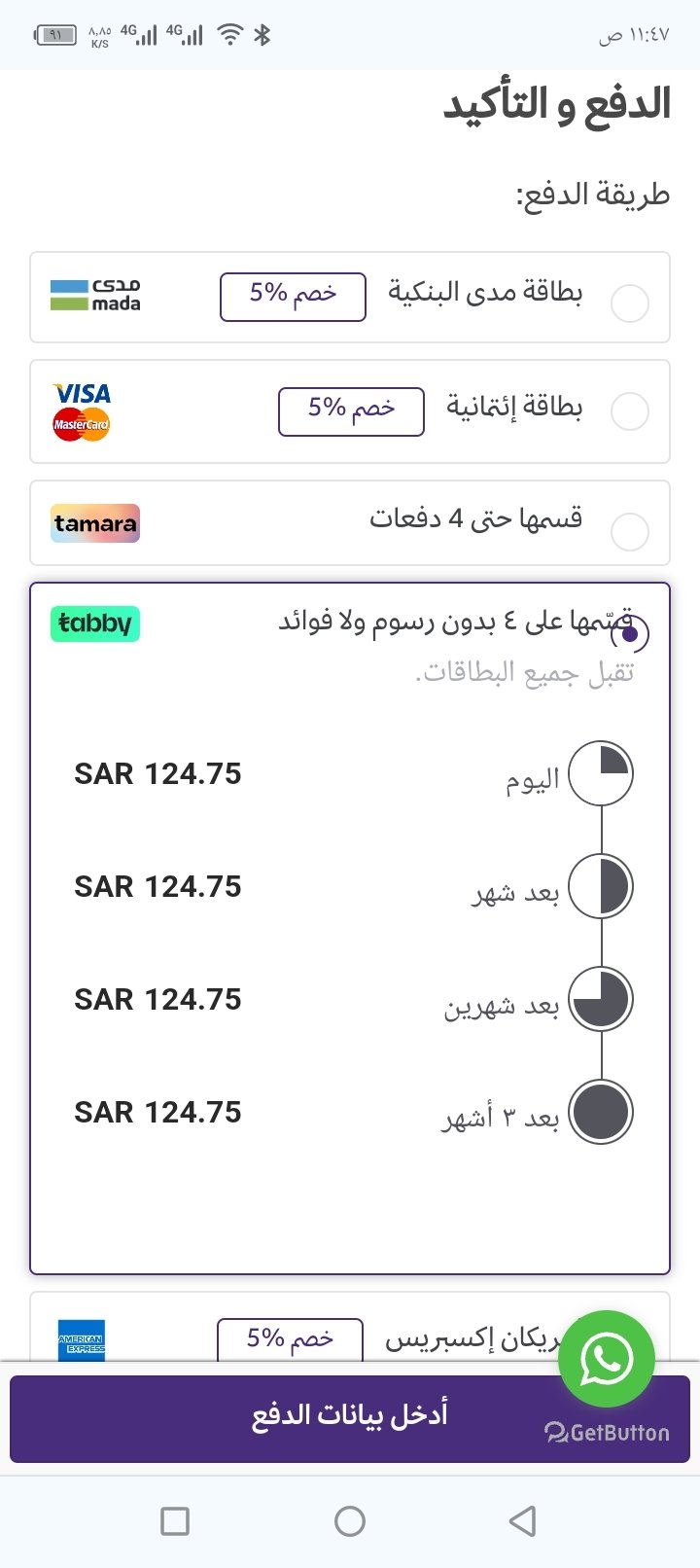Click the tamara payment logo
700x1568 pixels.
(94, 523)
